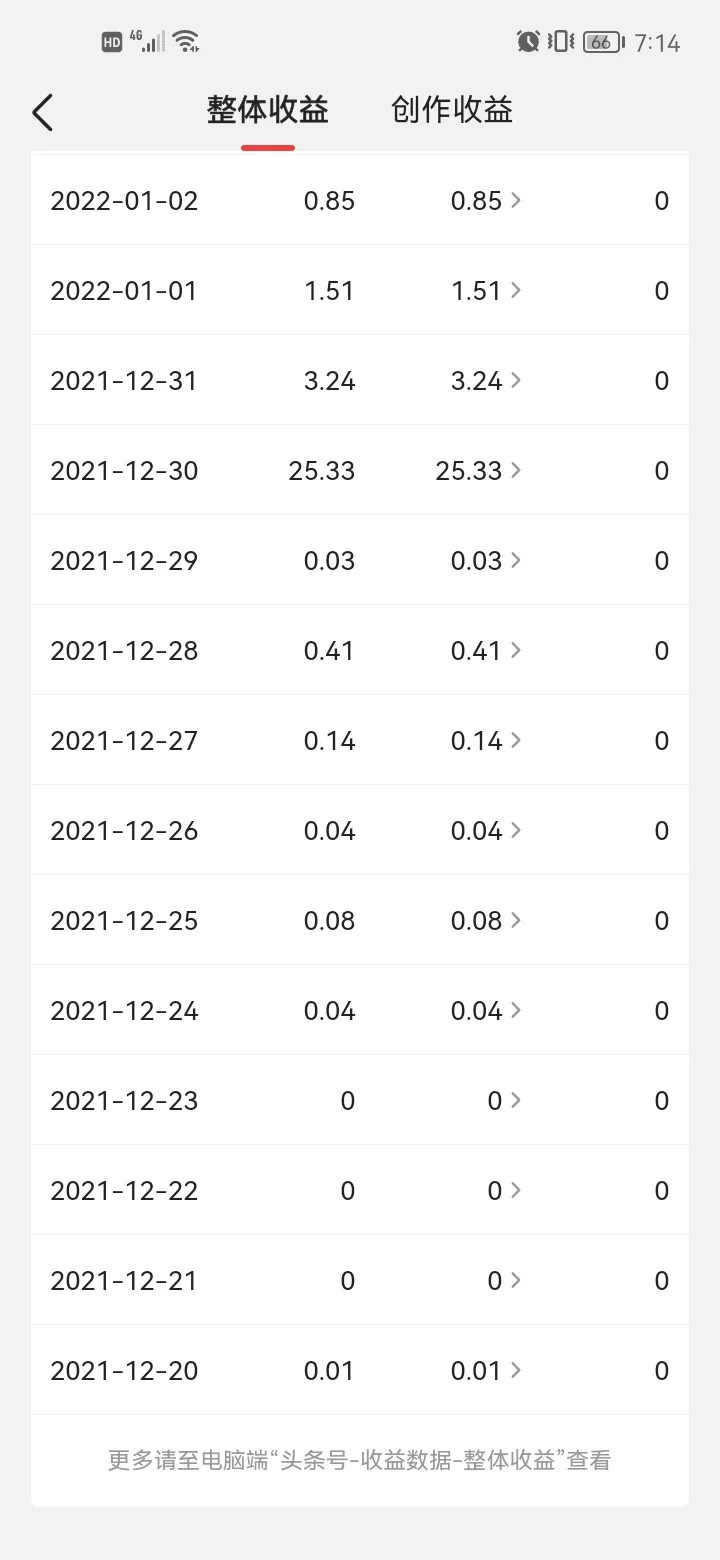The height and width of the screenshot is (1560, 720).
Task: Open 0.01 details for 2021-12-20
Action: tap(486, 1371)
